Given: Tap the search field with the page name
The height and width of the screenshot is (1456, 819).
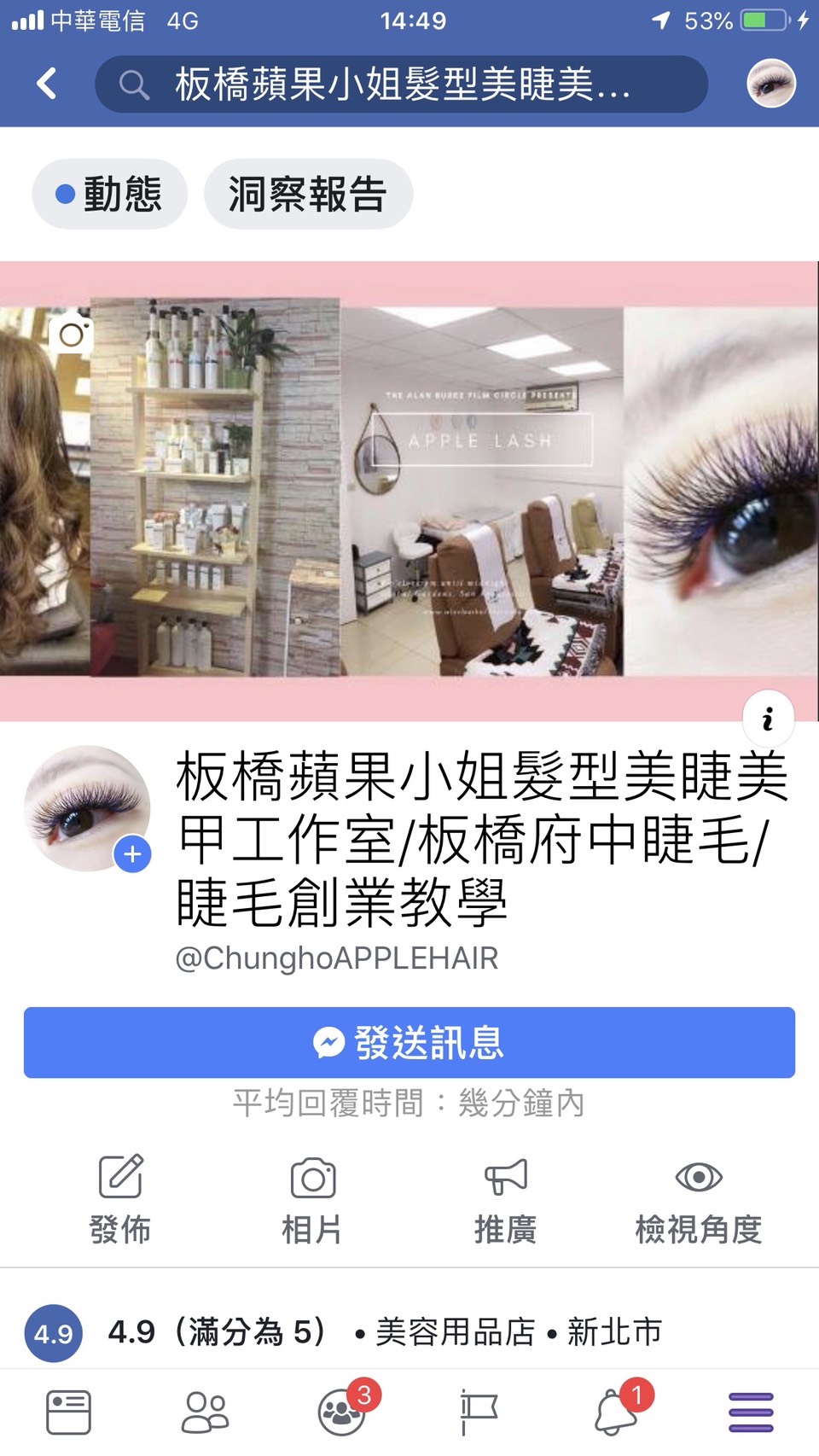Looking at the screenshot, I should [x=401, y=84].
